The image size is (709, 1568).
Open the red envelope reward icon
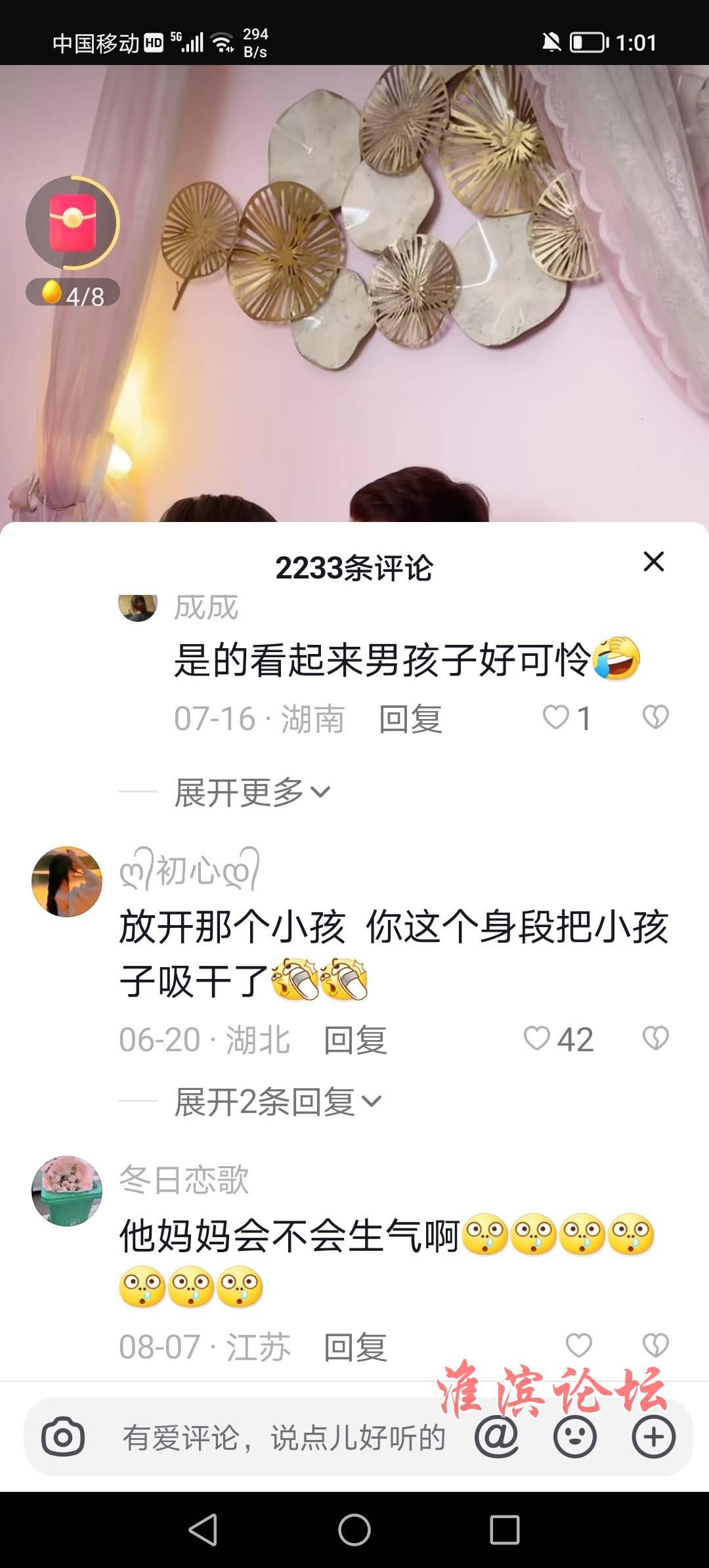[72, 223]
